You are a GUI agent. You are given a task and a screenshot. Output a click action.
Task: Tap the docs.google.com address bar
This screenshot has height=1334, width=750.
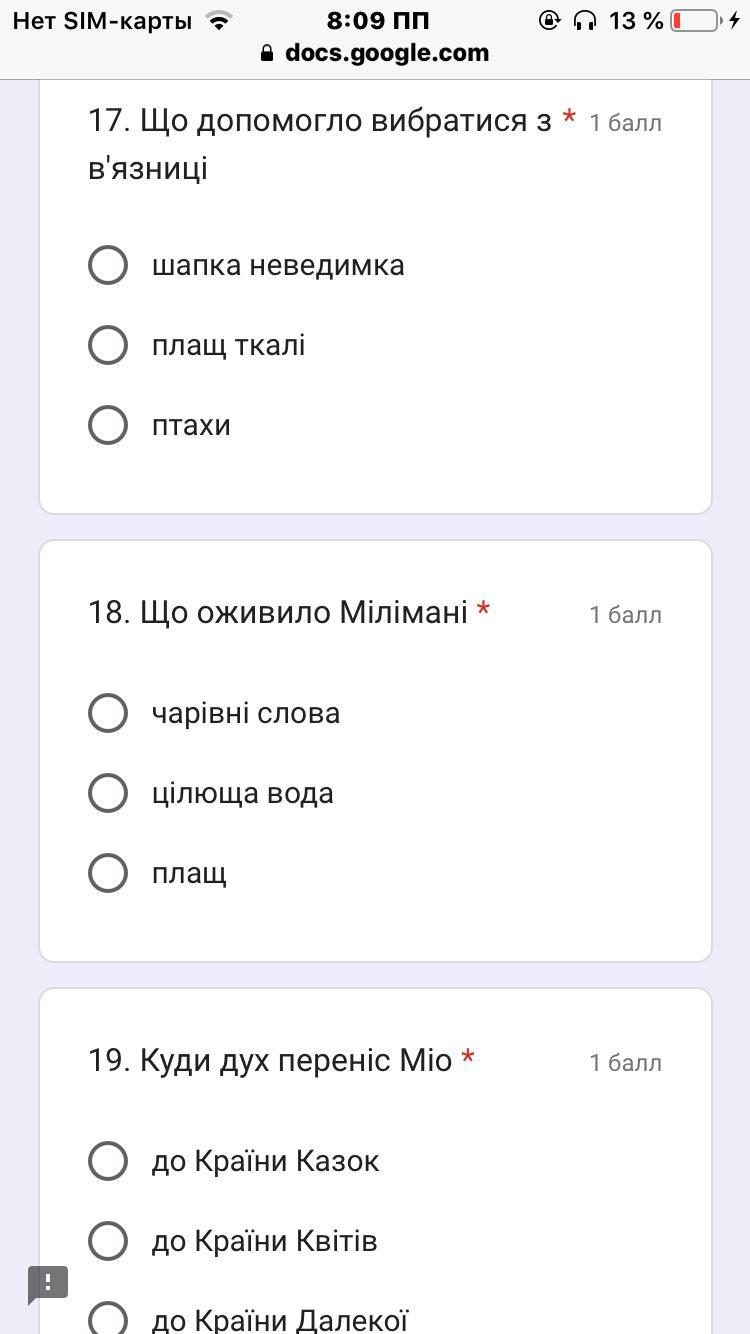375,53
